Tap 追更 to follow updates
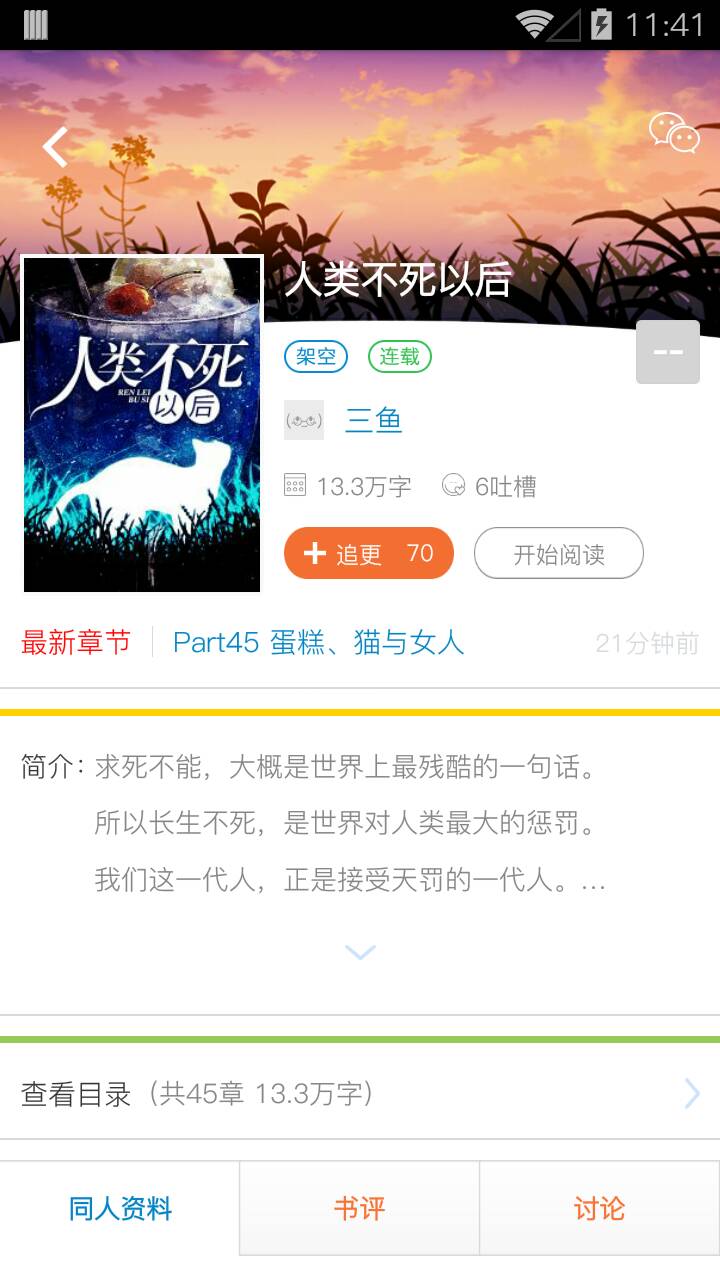The image size is (720, 1280). point(368,553)
